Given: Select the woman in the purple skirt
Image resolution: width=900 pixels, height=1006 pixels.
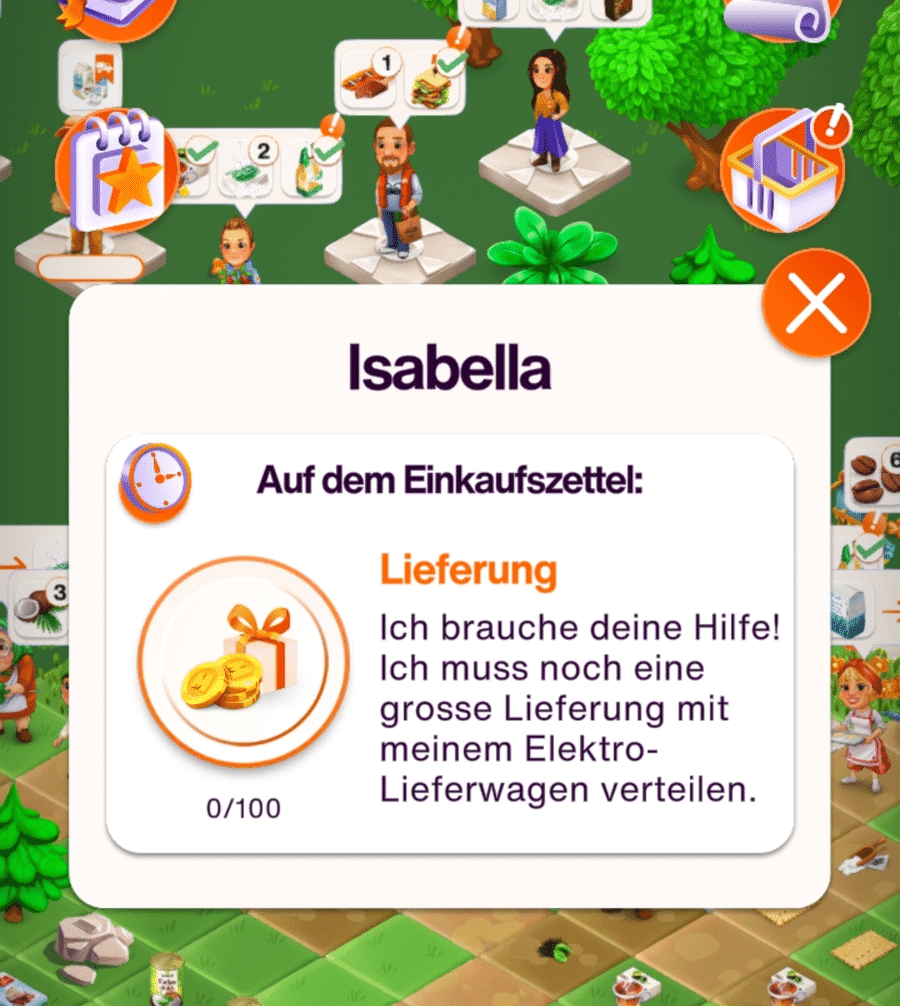Looking at the screenshot, I should (549, 108).
